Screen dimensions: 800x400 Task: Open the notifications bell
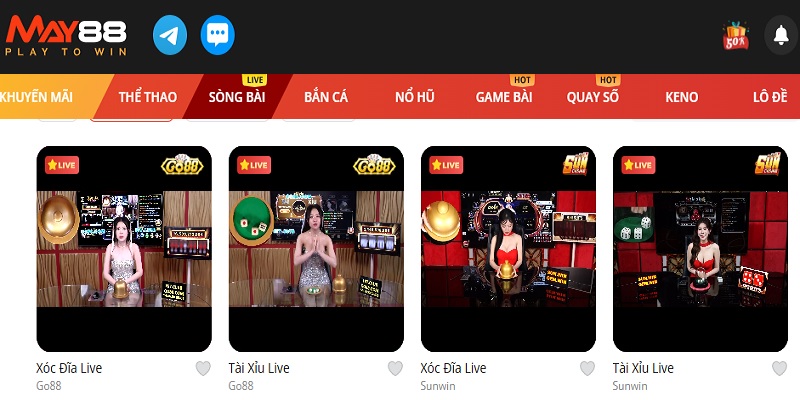(780, 36)
